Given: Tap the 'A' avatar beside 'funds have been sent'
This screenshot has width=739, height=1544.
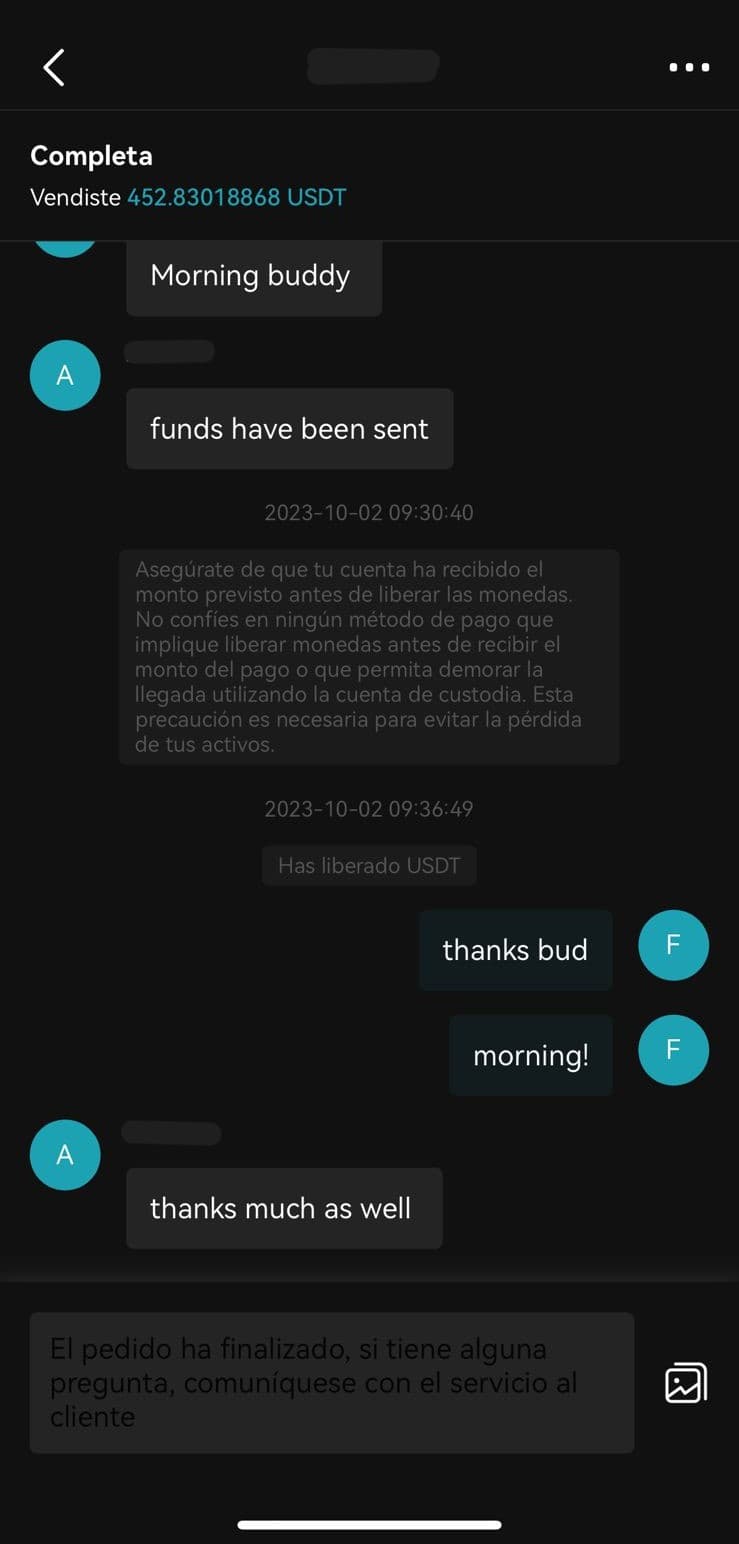Looking at the screenshot, I should 65,375.
